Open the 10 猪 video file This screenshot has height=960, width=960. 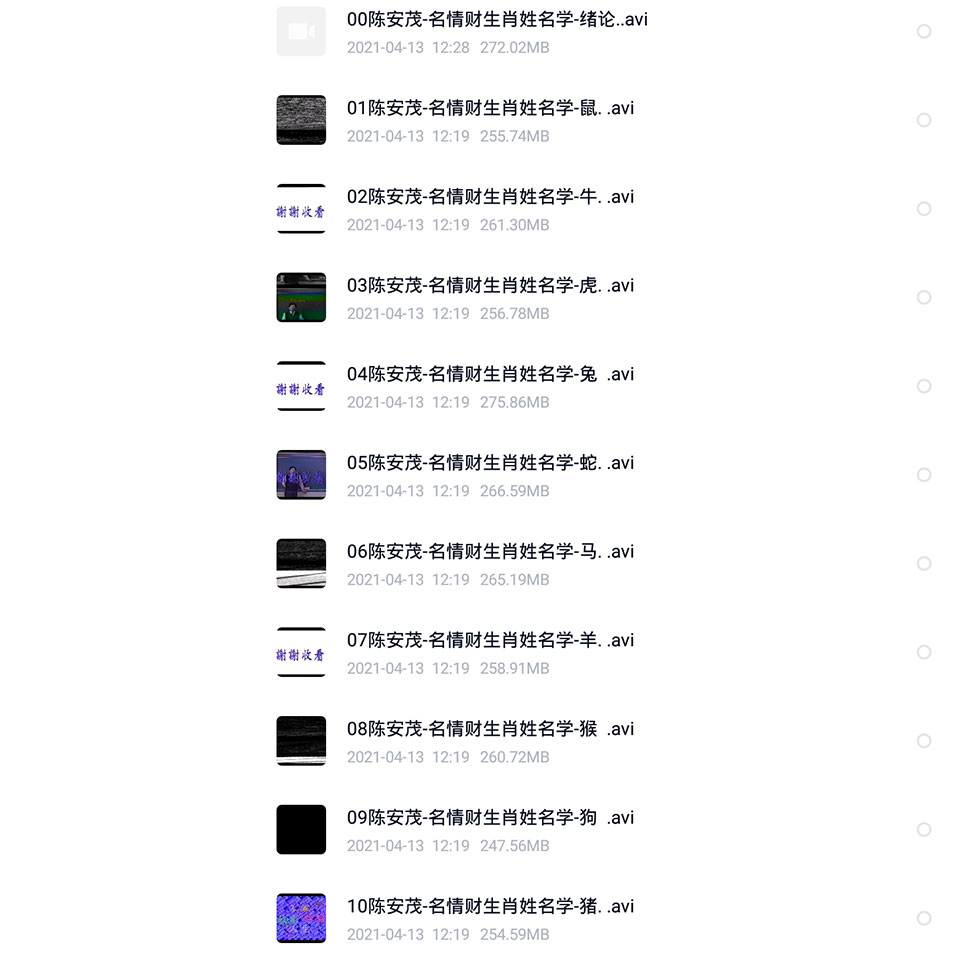(490, 907)
